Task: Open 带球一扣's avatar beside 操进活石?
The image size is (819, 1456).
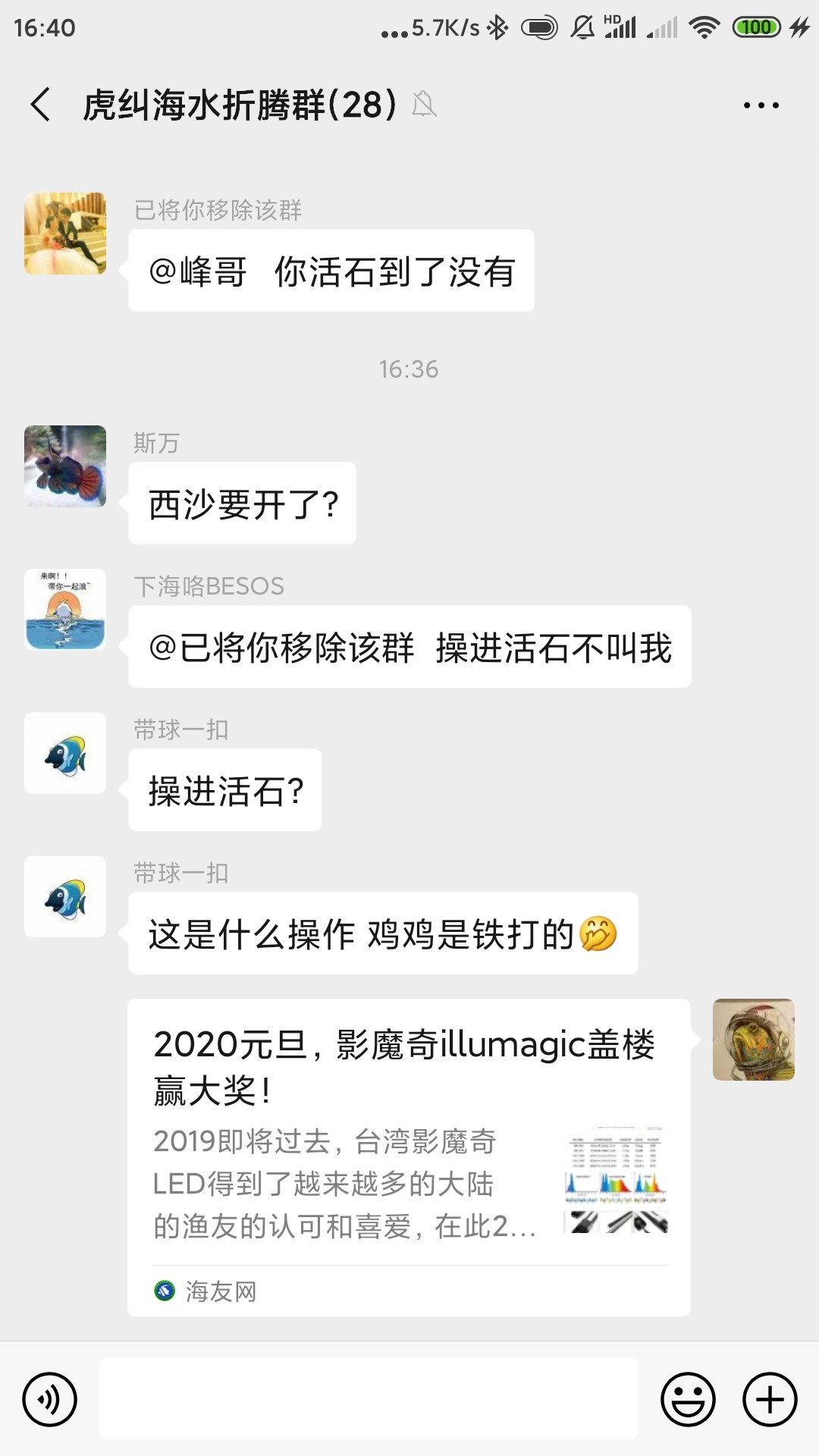Action: 65,753
